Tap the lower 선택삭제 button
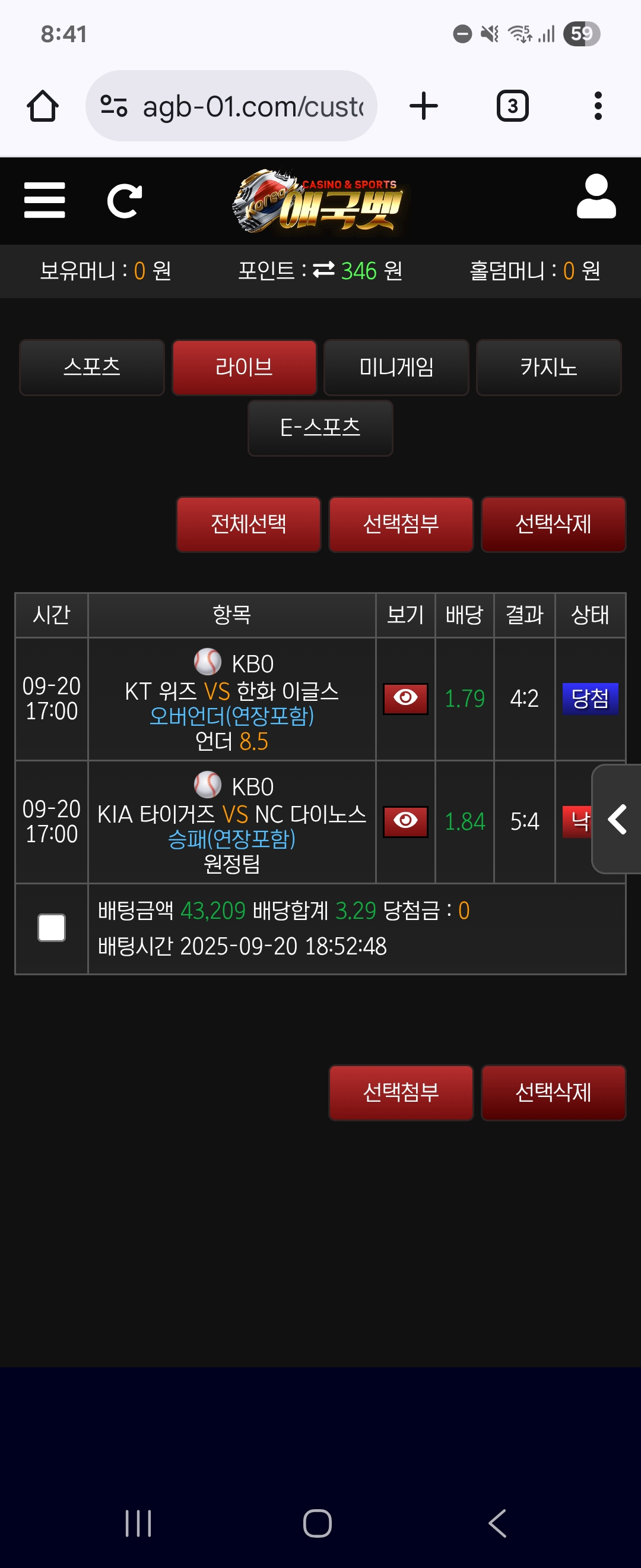Image resolution: width=641 pixels, height=1568 pixels. pyautogui.click(x=553, y=1092)
